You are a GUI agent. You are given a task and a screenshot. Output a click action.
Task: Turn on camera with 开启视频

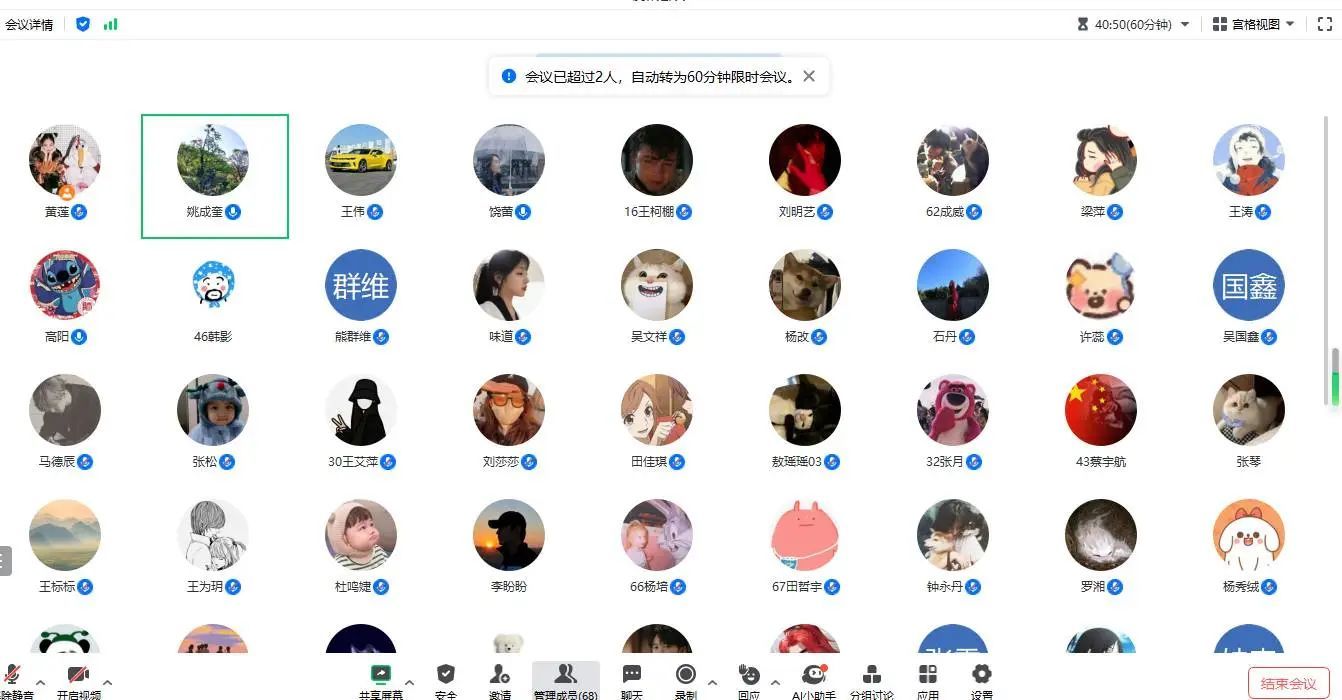click(78, 679)
